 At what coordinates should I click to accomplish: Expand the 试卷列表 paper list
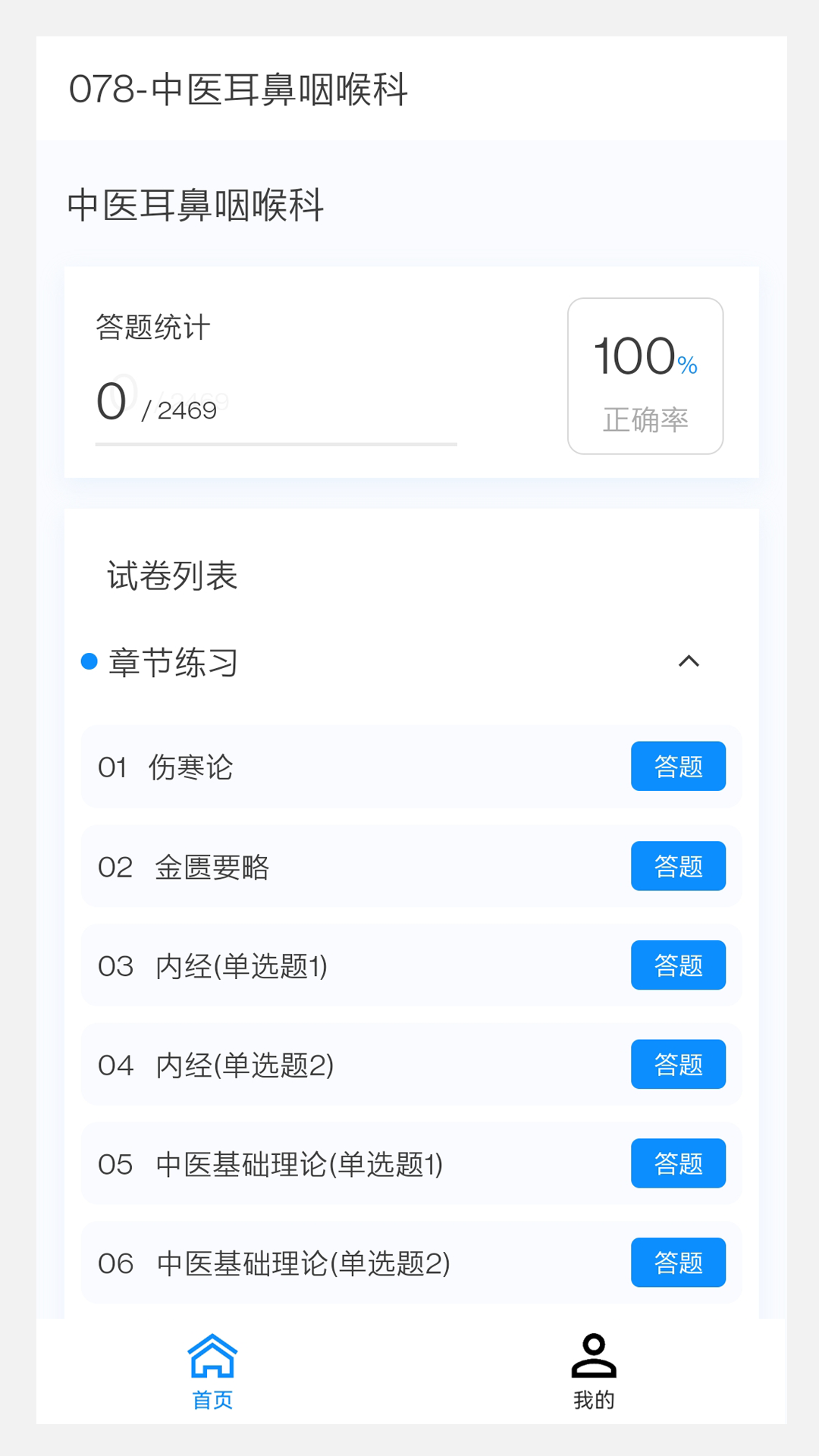point(172,576)
